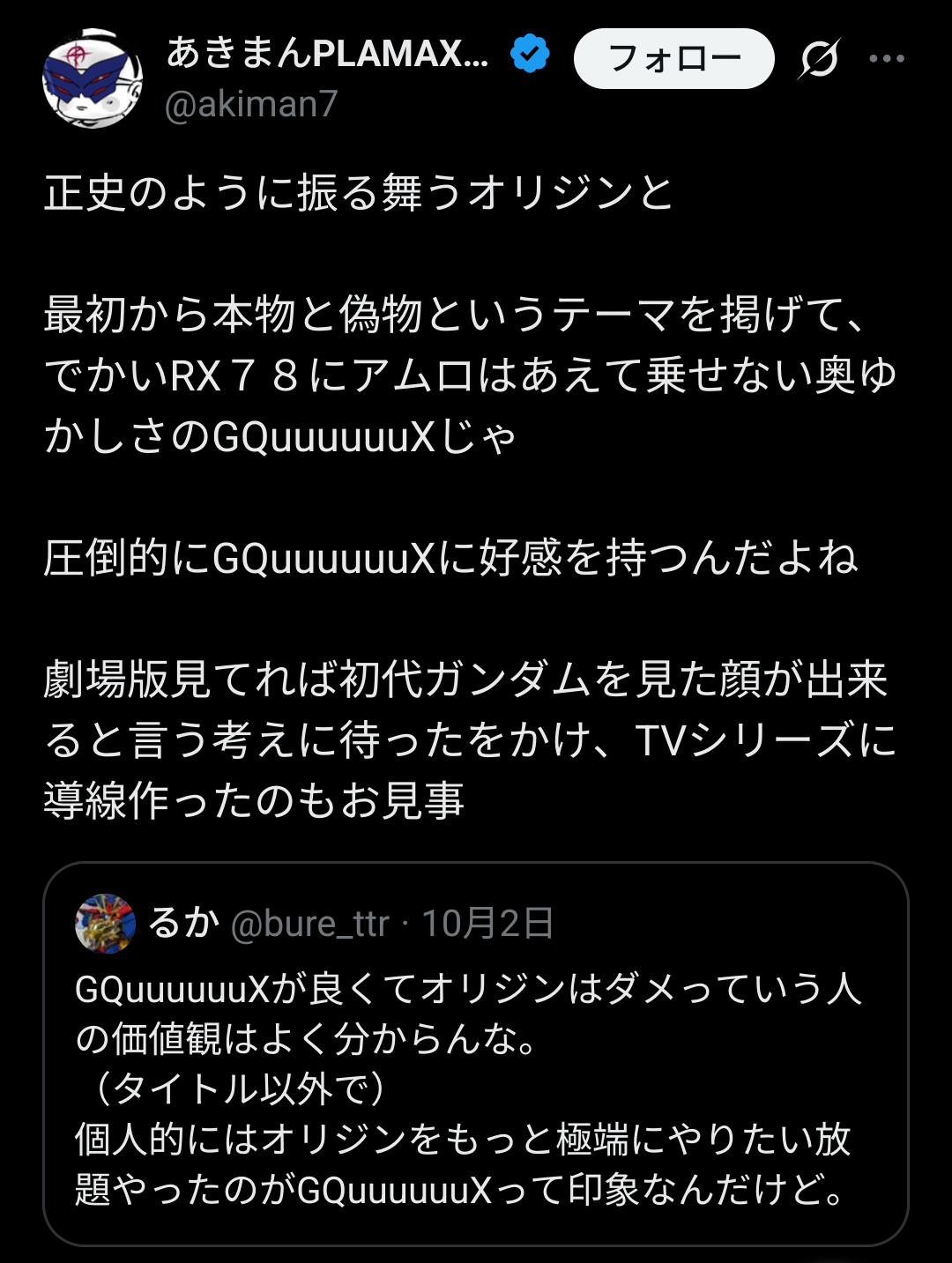Open akiman7's profile picture
This screenshot has height=1263, width=952.
click(x=93, y=79)
